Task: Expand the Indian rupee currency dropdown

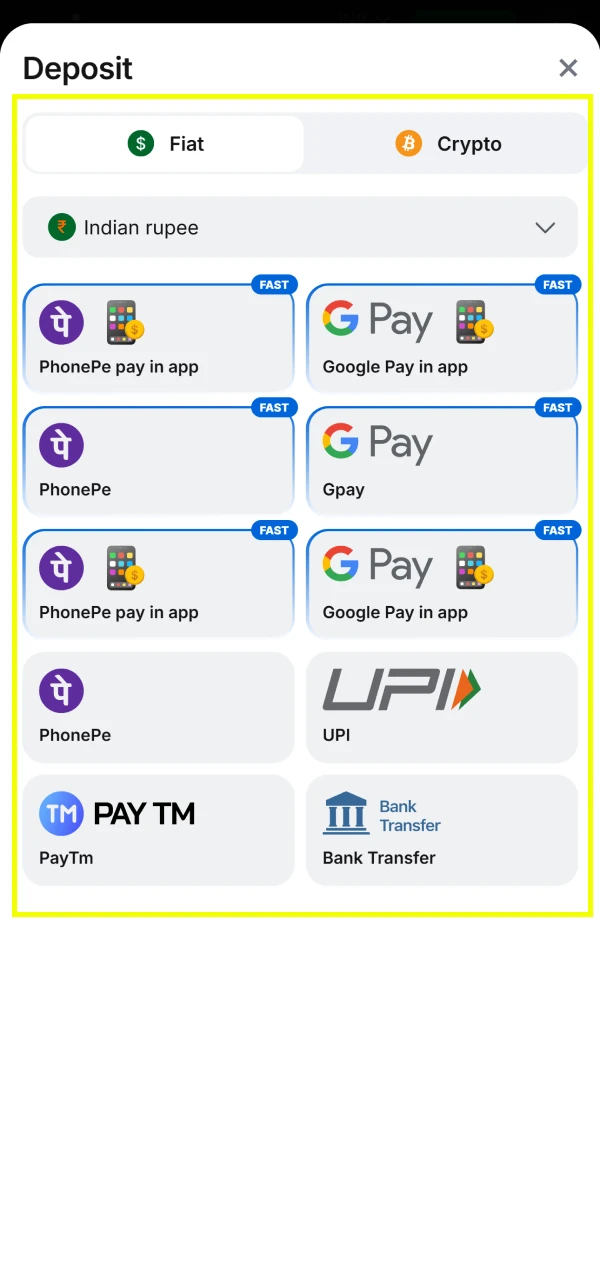Action: click(x=300, y=227)
